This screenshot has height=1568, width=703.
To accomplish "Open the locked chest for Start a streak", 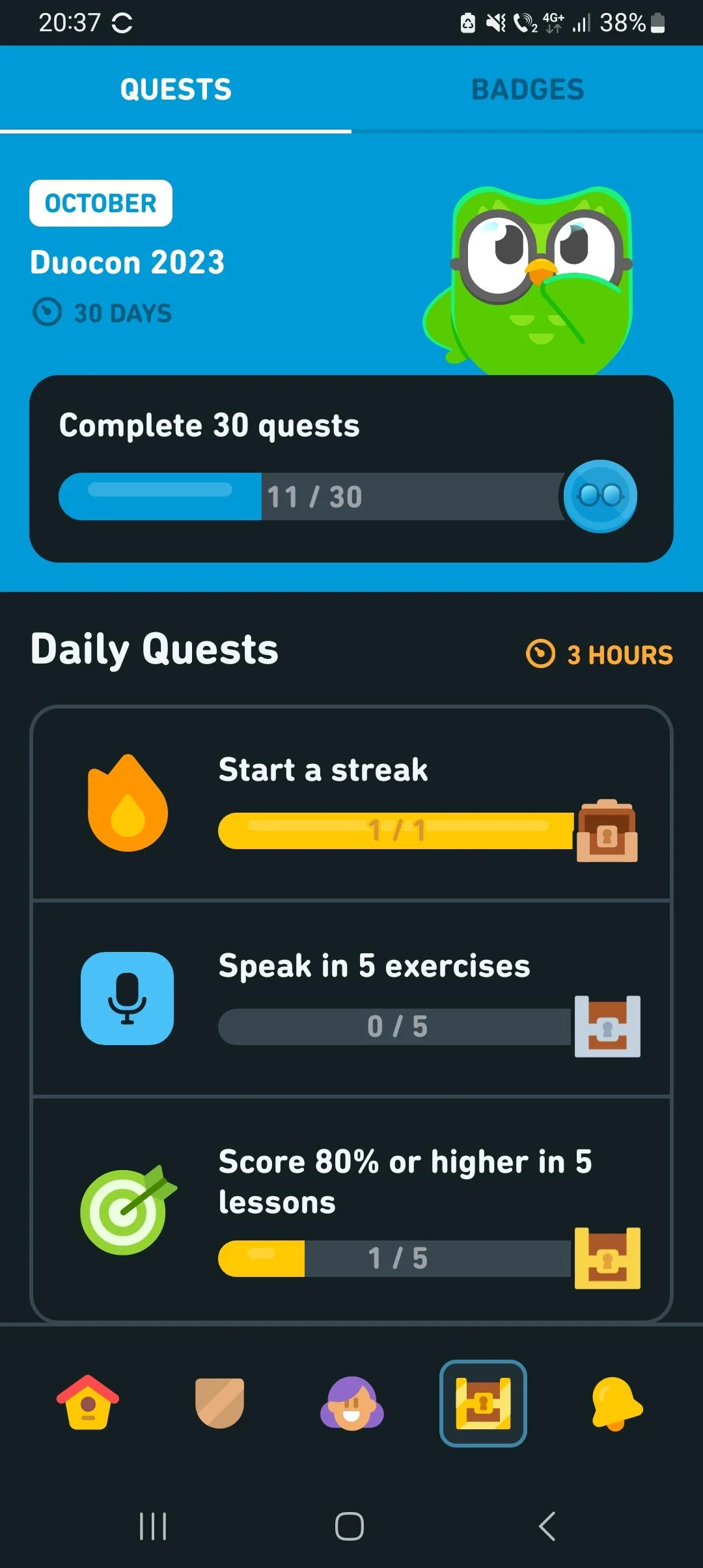I will 607,832.
